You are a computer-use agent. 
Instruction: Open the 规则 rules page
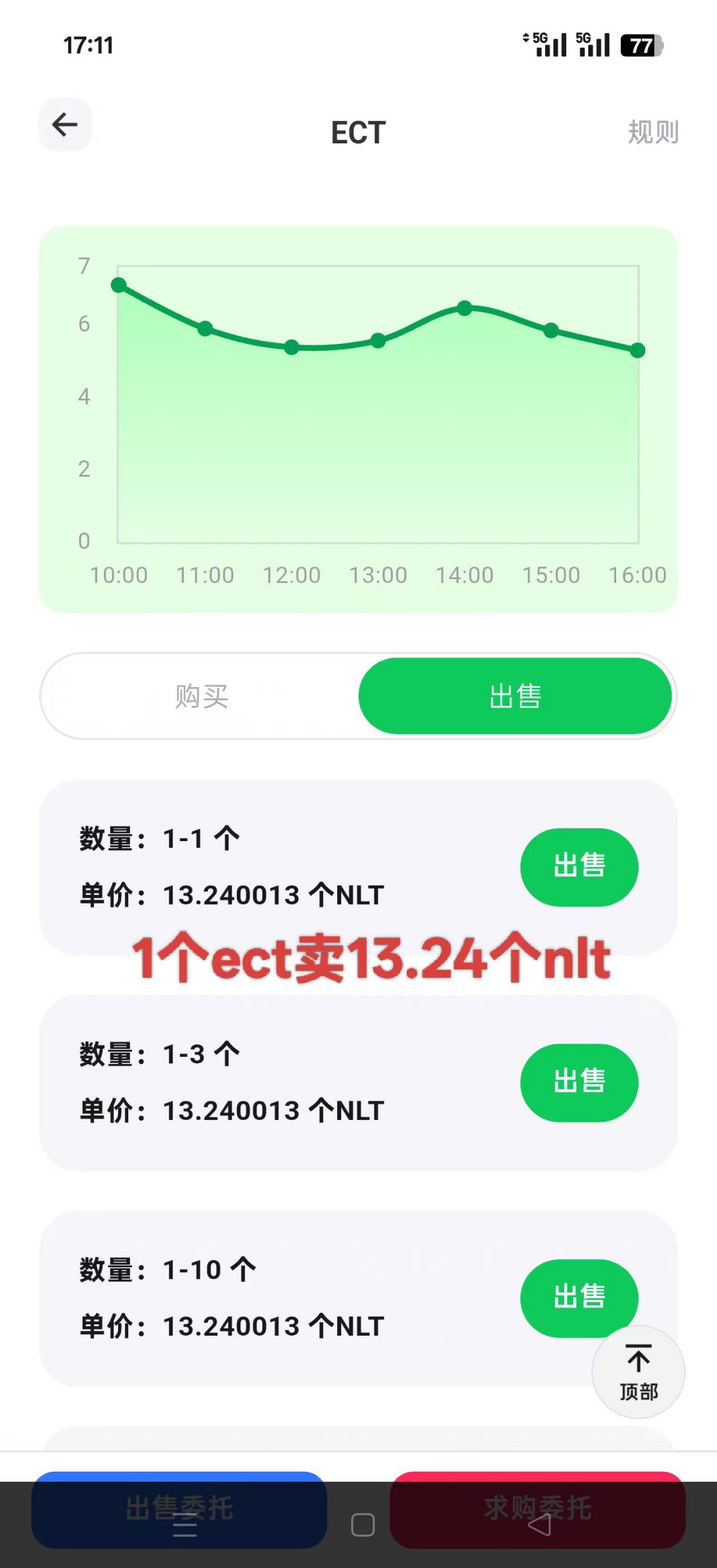pos(652,131)
